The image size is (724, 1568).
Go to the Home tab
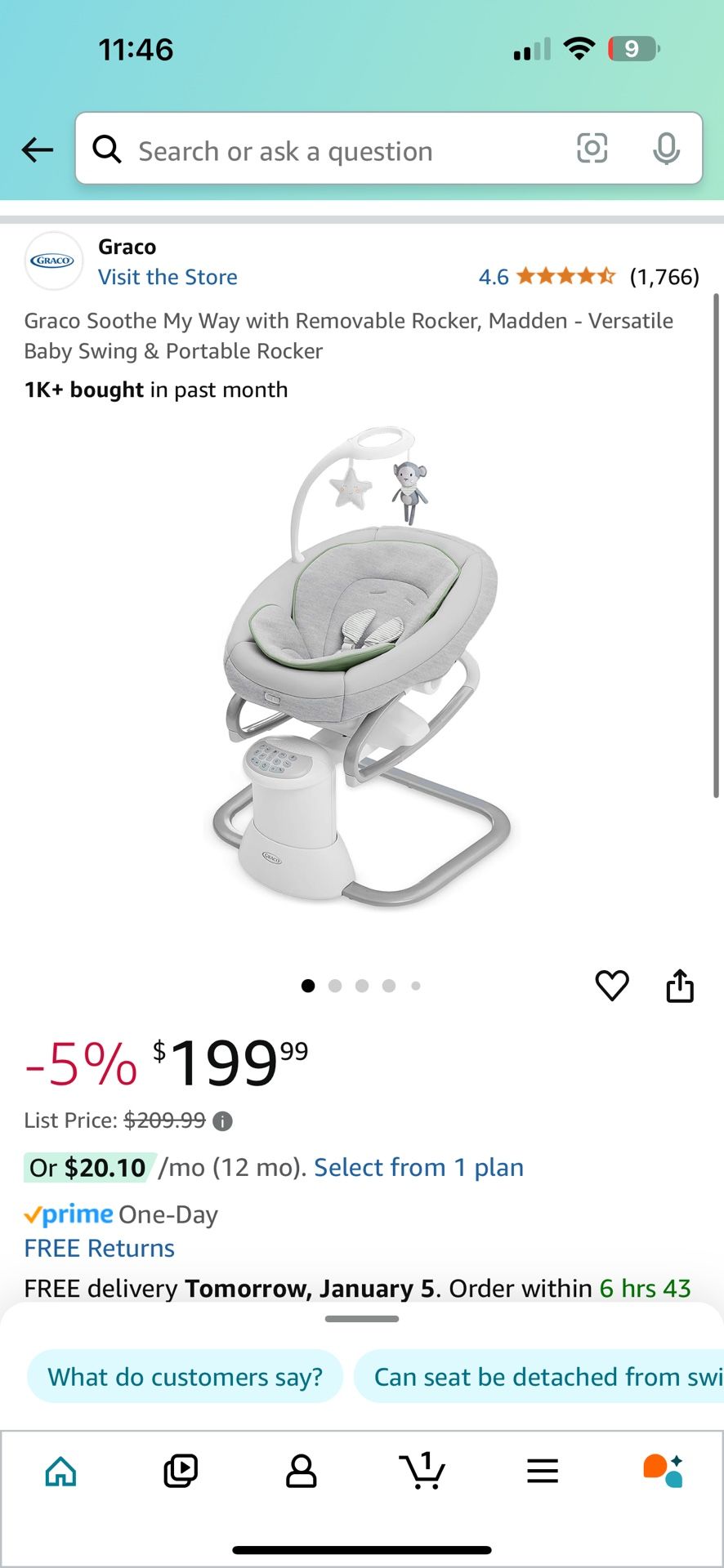[60, 1471]
